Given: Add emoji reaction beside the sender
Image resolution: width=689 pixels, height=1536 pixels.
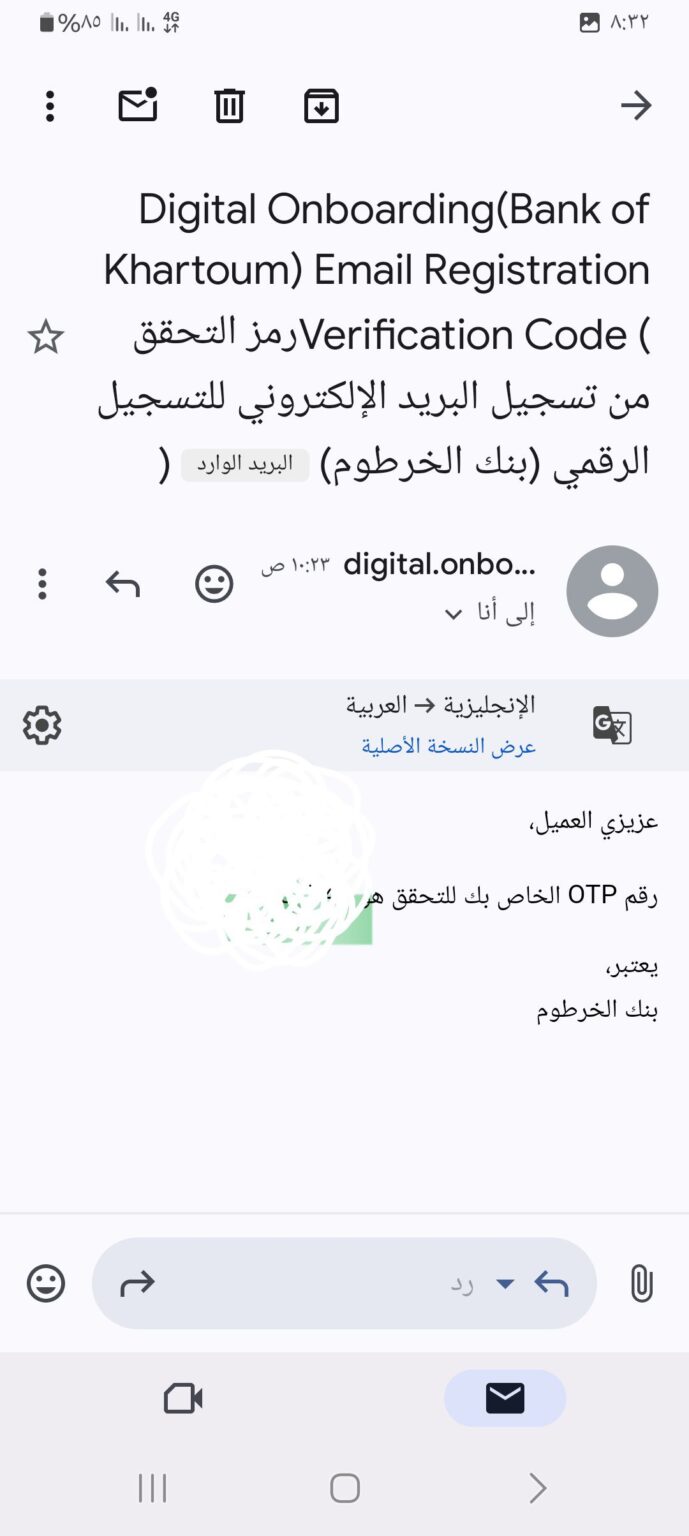Looking at the screenshot, I should coord(214,584).
